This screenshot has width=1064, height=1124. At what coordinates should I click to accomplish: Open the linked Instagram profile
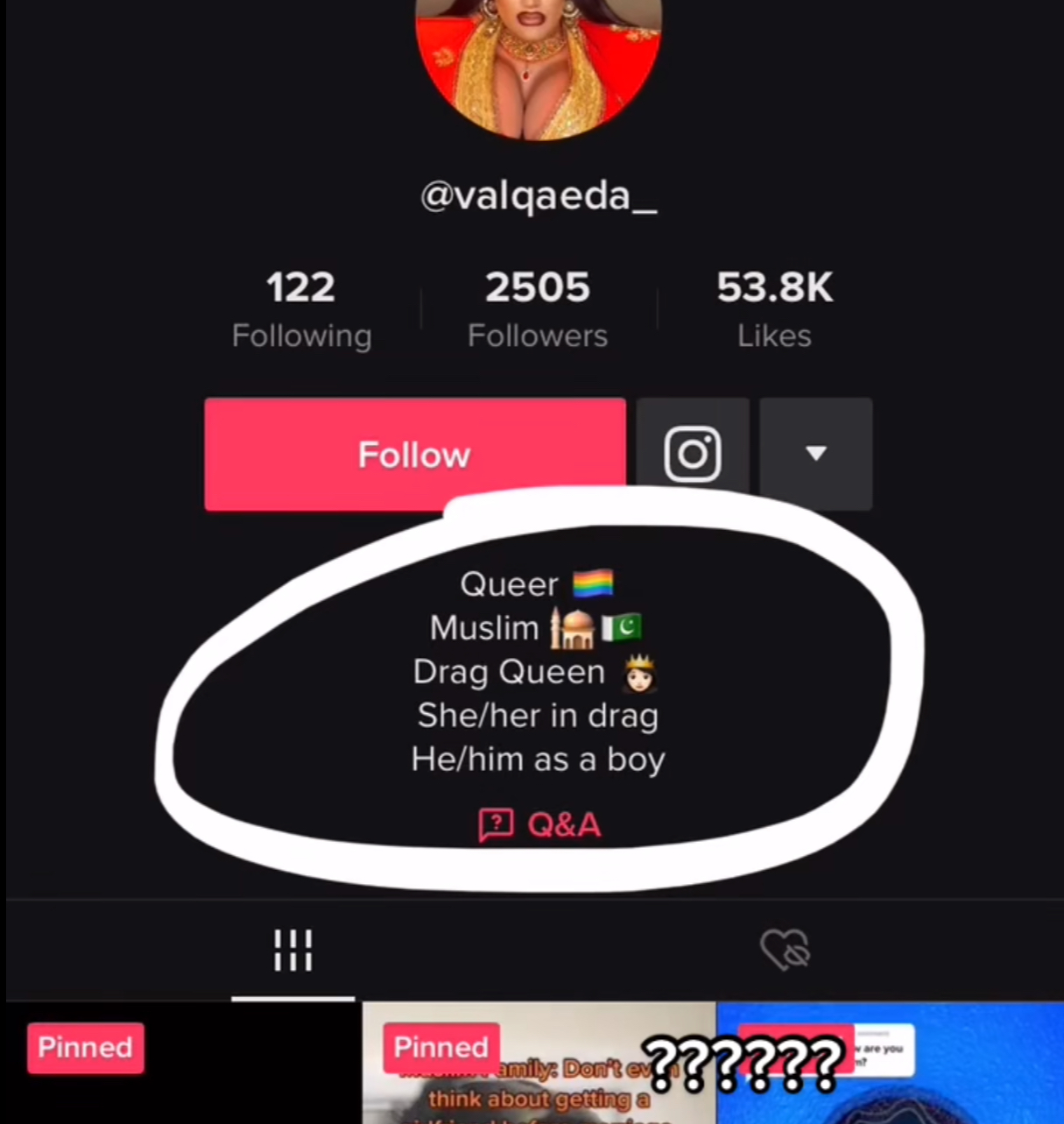pyautogui.click(x=692, y=454)
